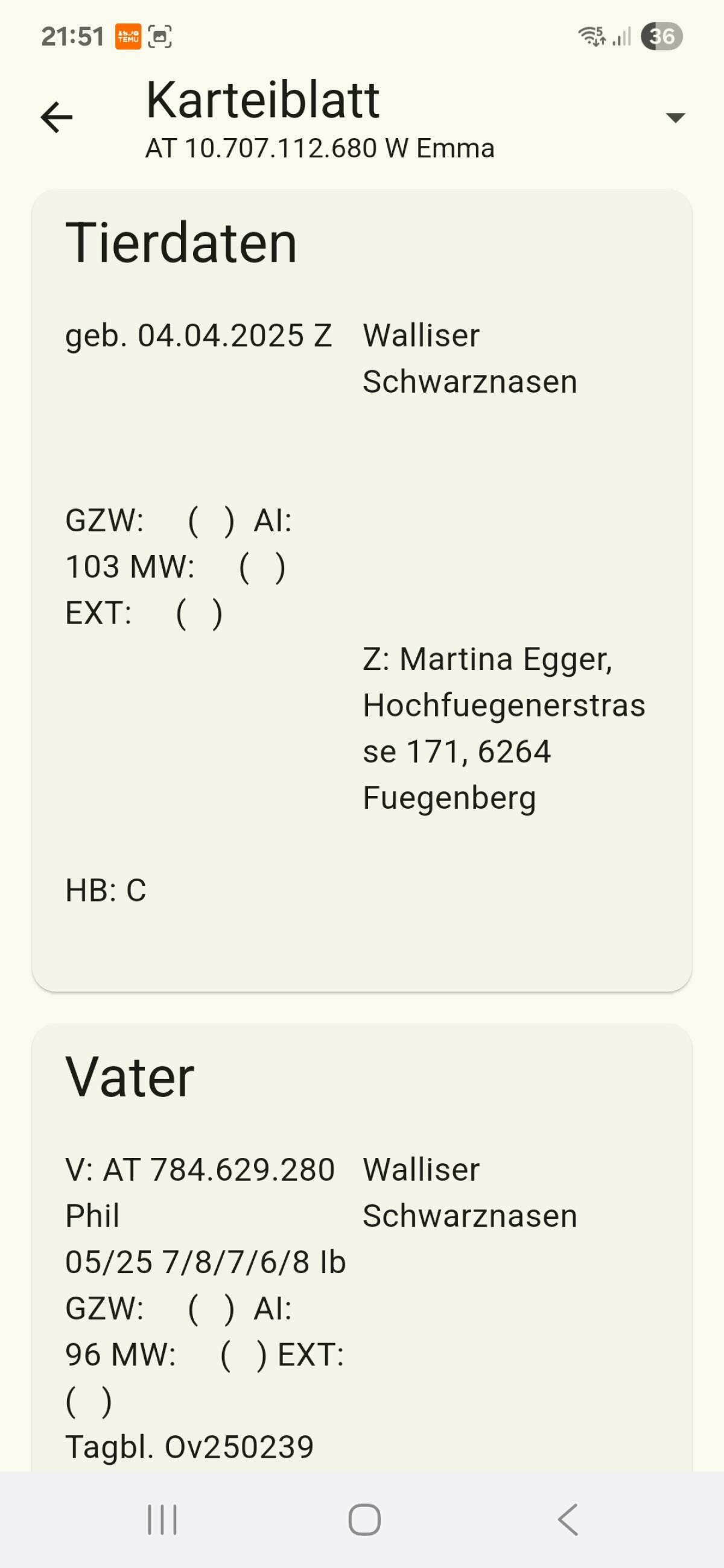Screen dimensions: 724x1568
Task: Open the dropdown arrow in the app bar
Action: click(675, 118)
